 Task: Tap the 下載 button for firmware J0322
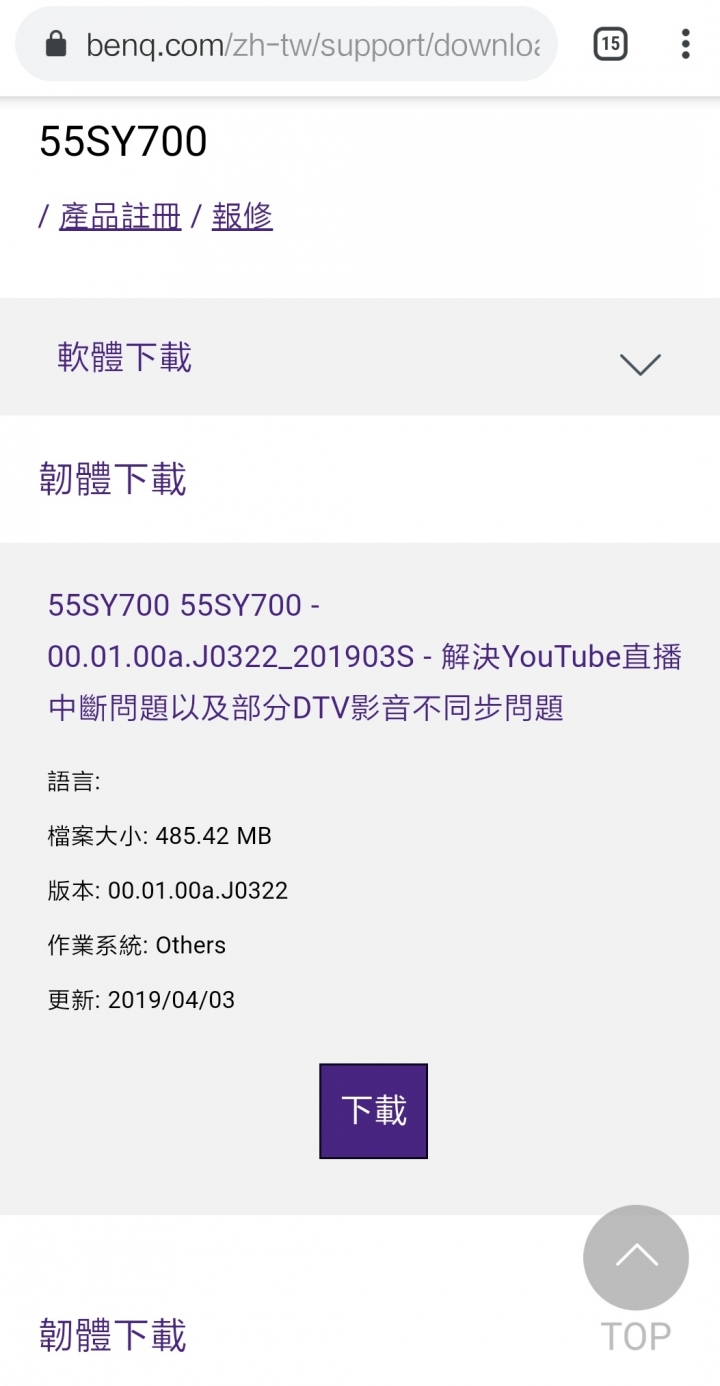(373, 1111)
